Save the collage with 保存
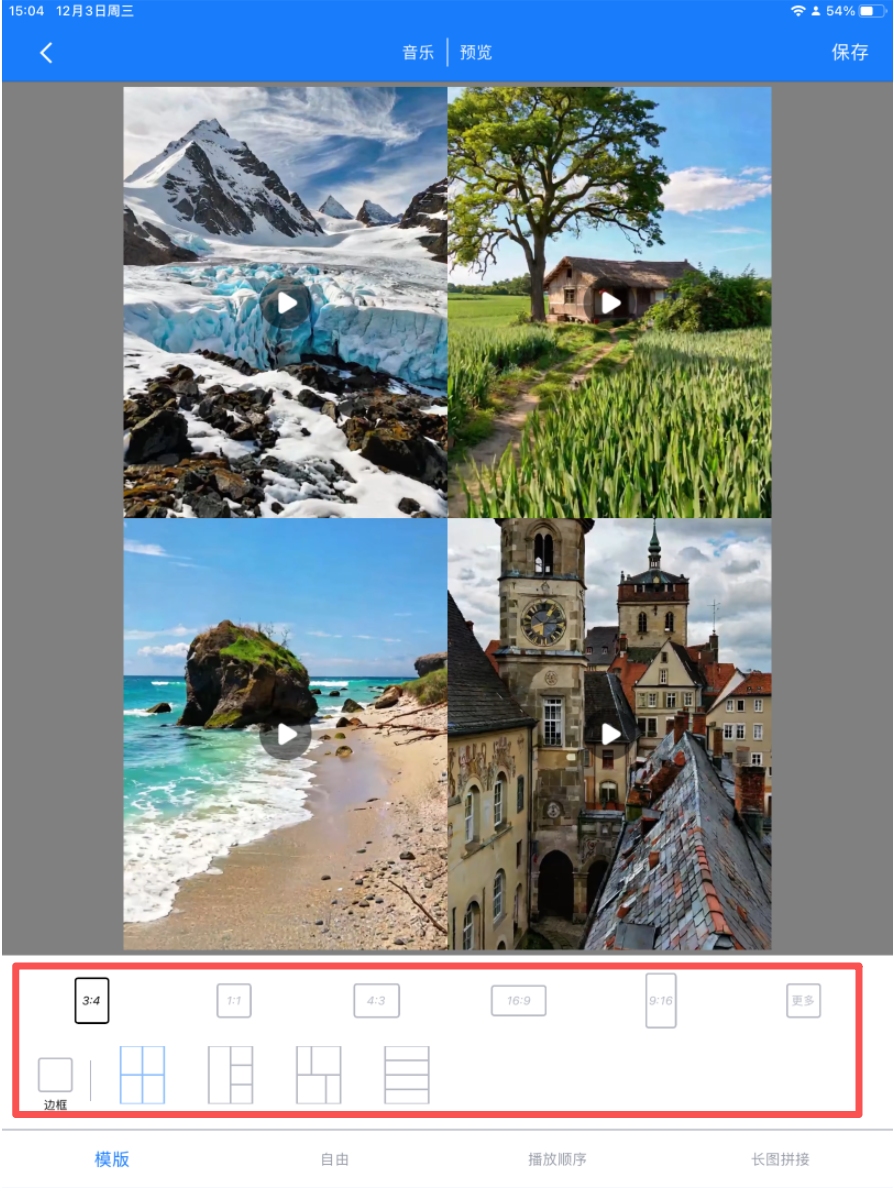This screenshot has height=1192, width=894. [x=849, y=53]
